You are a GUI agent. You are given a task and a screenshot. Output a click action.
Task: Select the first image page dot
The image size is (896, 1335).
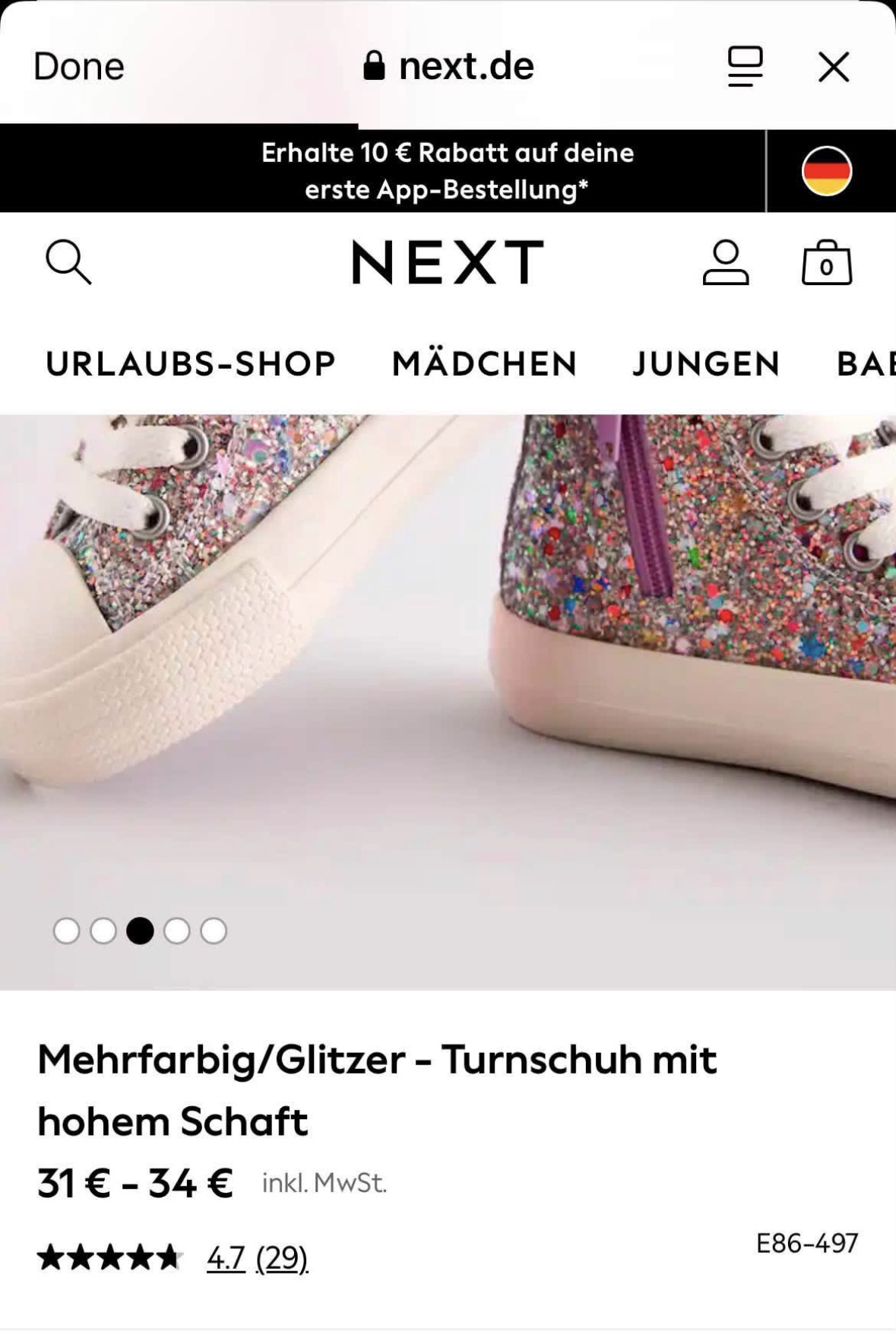[x=67, y=931]
